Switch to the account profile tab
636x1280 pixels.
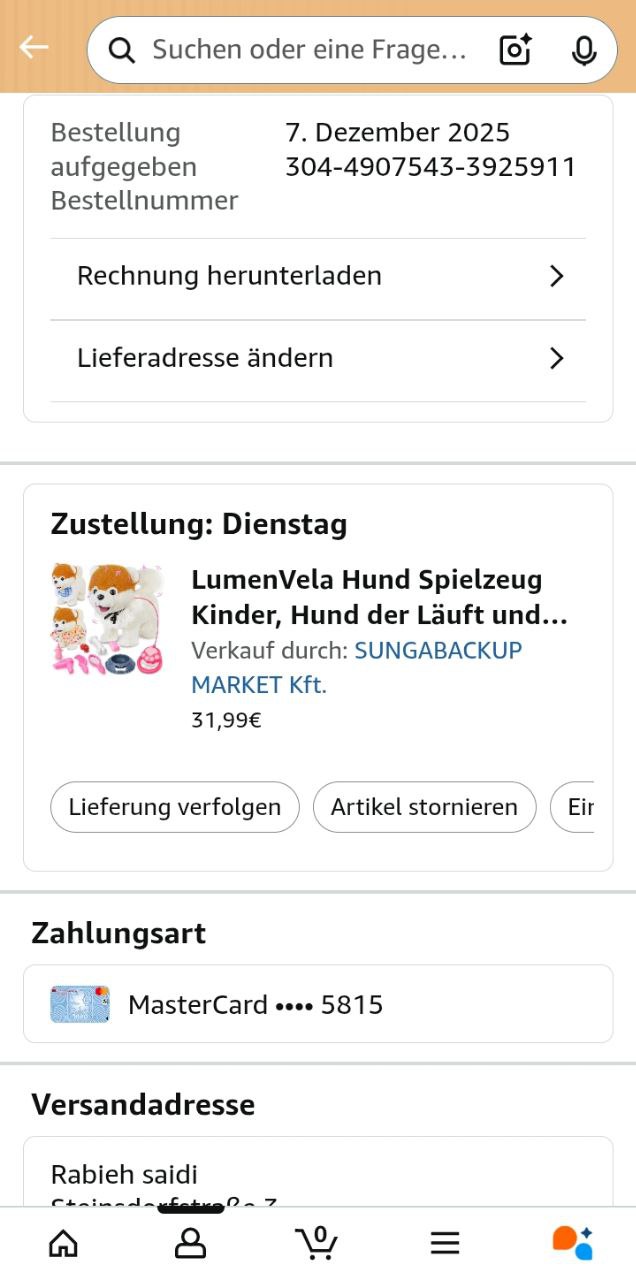click(190, 1243)
